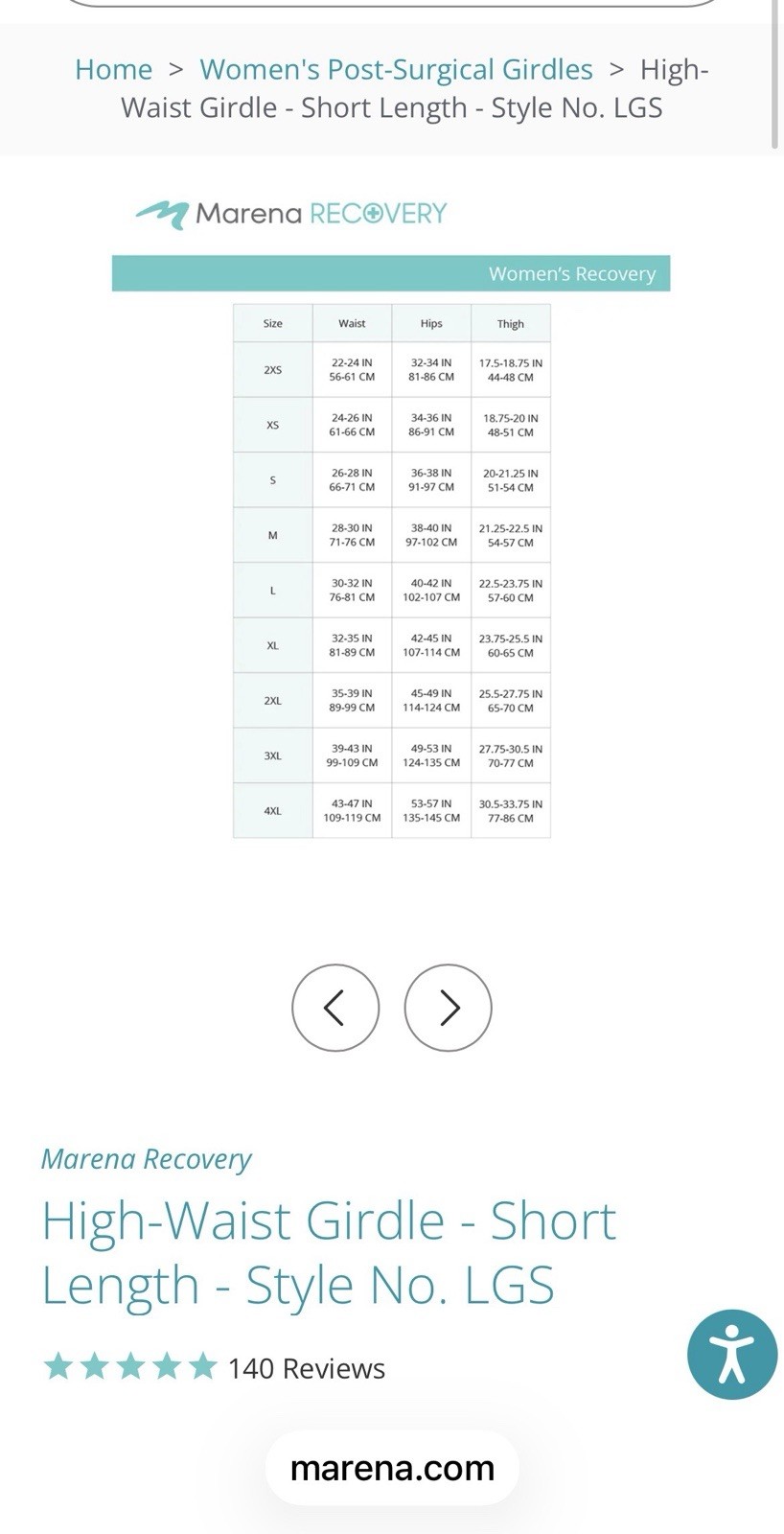The height and width of the screenshot is (1534, 784).
Task: Show the previous product image
Action: coord(335,1008)
